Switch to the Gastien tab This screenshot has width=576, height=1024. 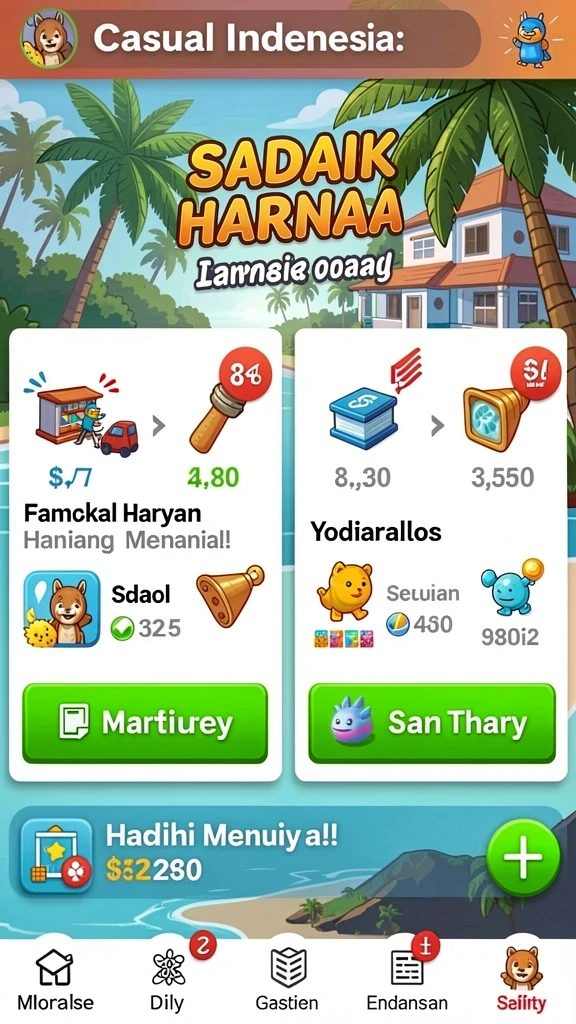[287, 980]
